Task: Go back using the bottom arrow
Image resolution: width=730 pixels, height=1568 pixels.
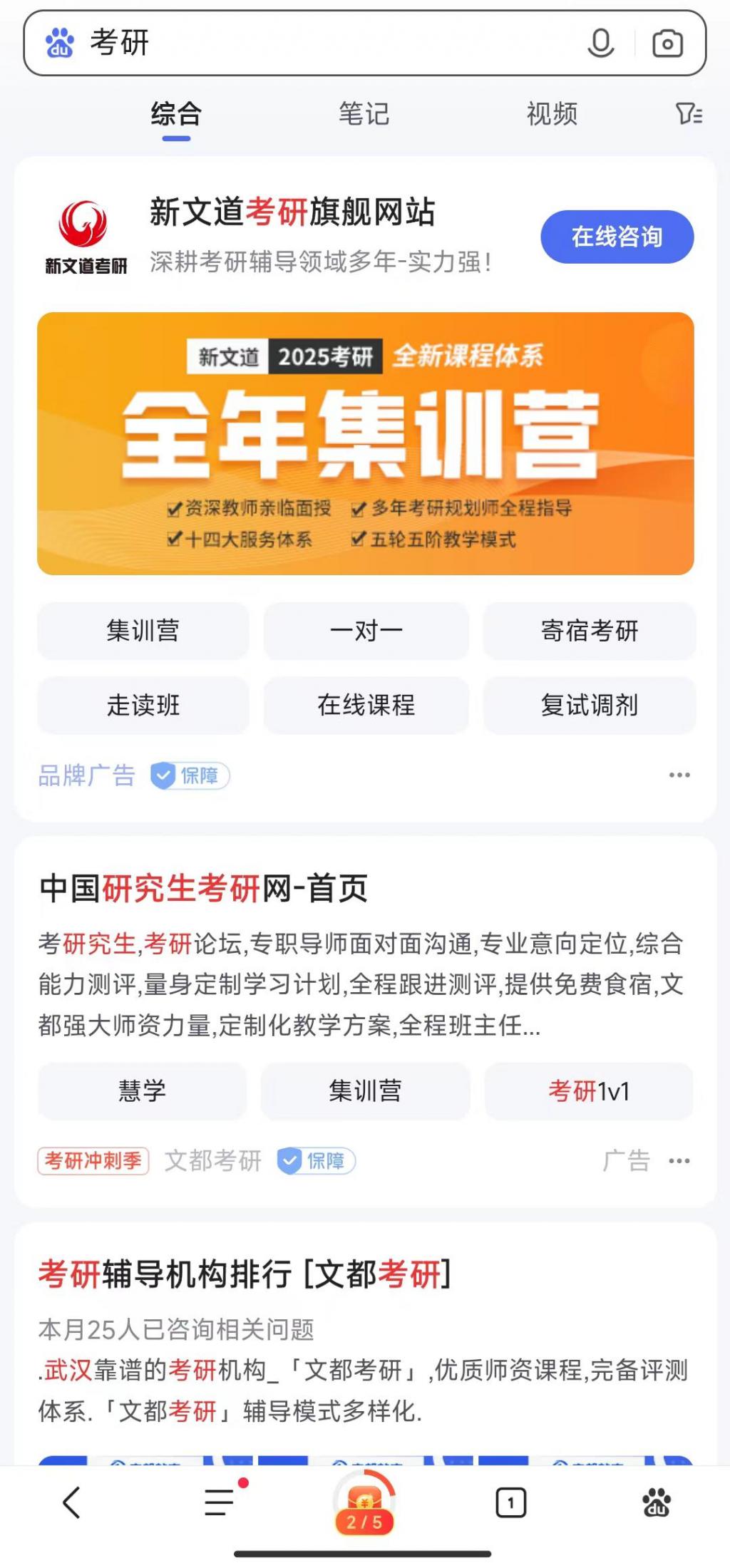Action: [72, 1502]
